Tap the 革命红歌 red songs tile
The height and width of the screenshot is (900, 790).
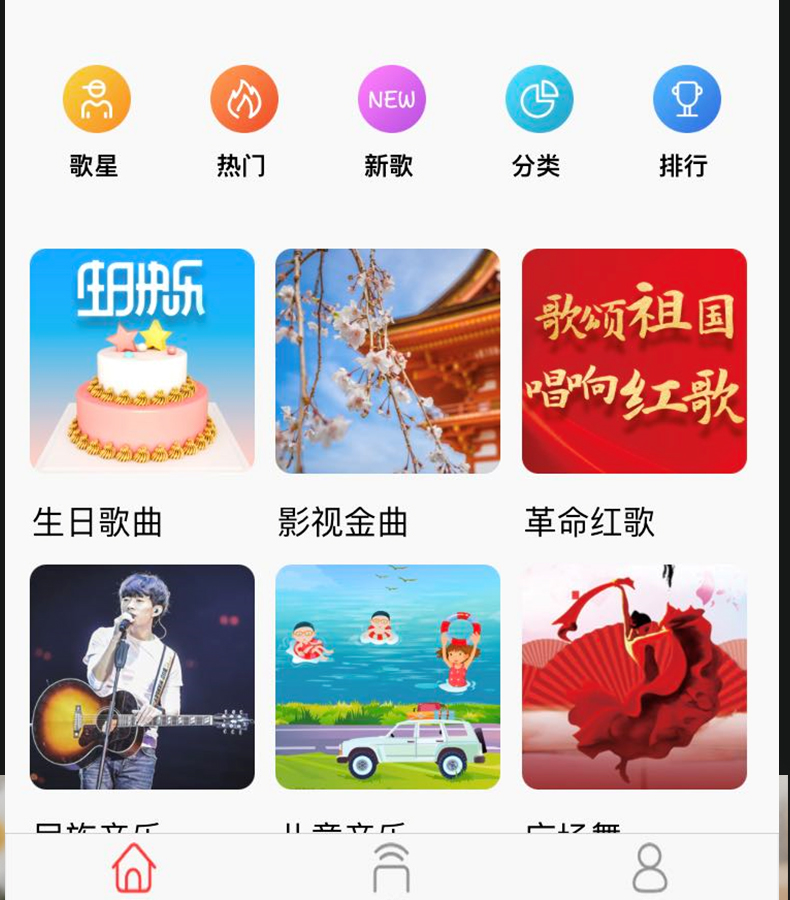pyautogui.click(x=634, y=361)
